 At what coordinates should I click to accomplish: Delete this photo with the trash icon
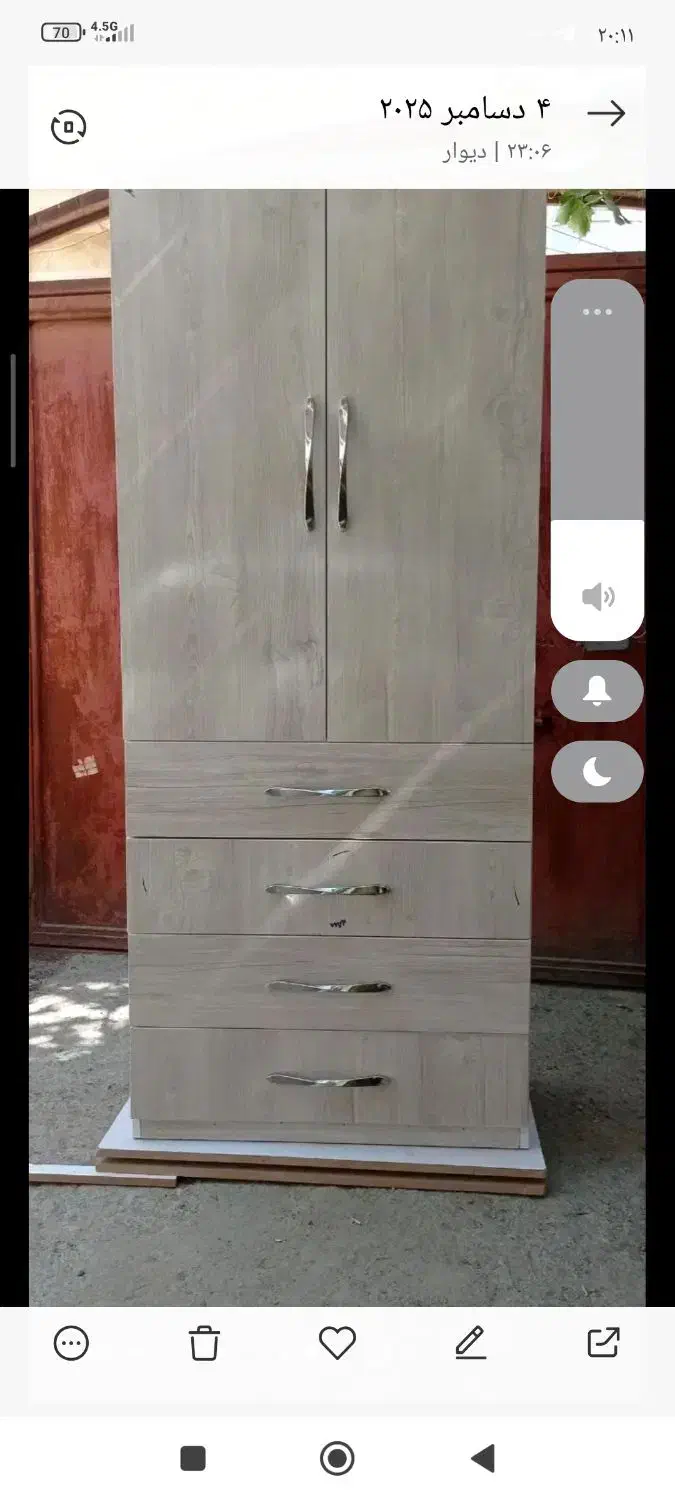click(x=204, y=1343)
